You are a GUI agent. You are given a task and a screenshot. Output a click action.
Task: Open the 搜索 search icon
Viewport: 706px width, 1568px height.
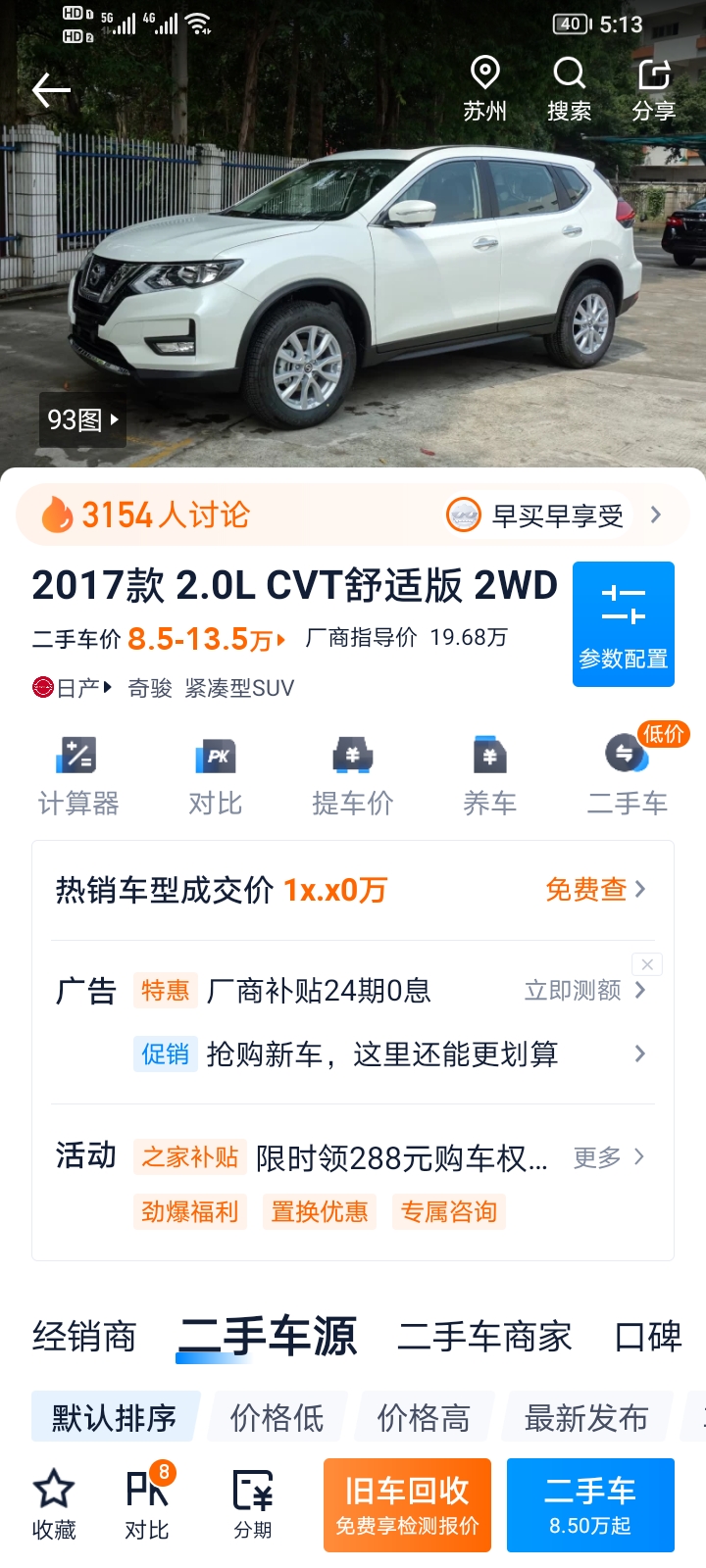[x=569, y=90]
